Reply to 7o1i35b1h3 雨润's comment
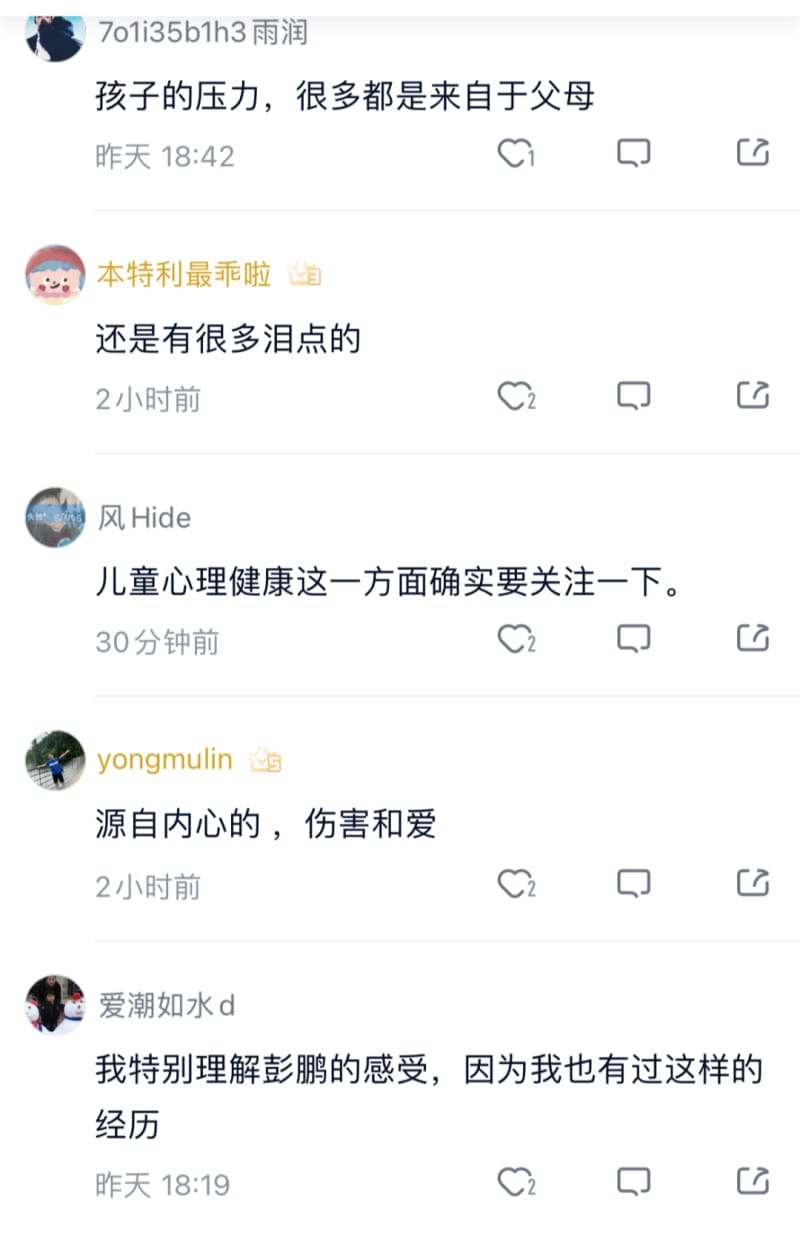800x1236 pixels. (633, 153)
